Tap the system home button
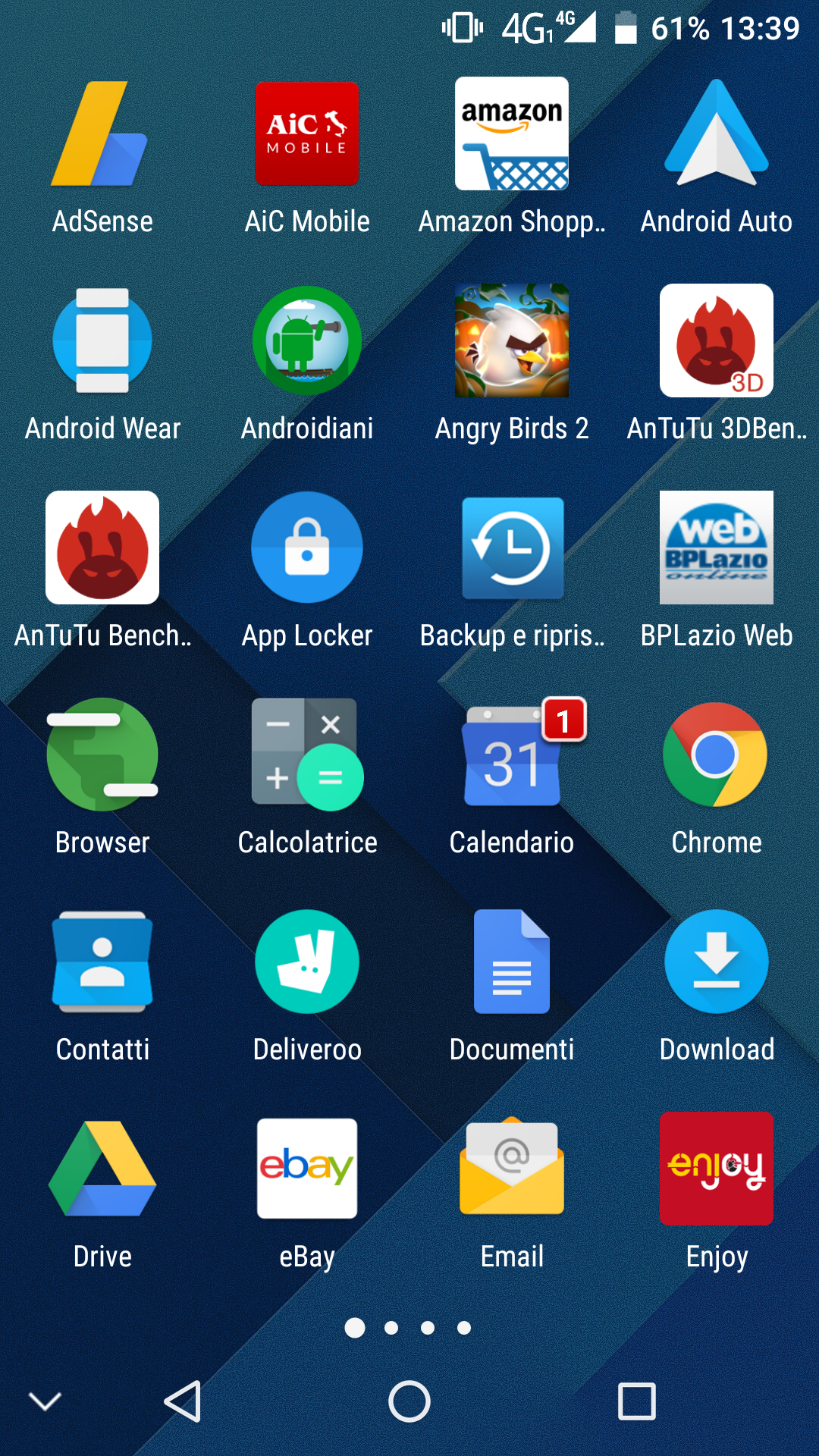Image resolution: width=819 pixels, height=1456 pixels. coord(409,1401)
